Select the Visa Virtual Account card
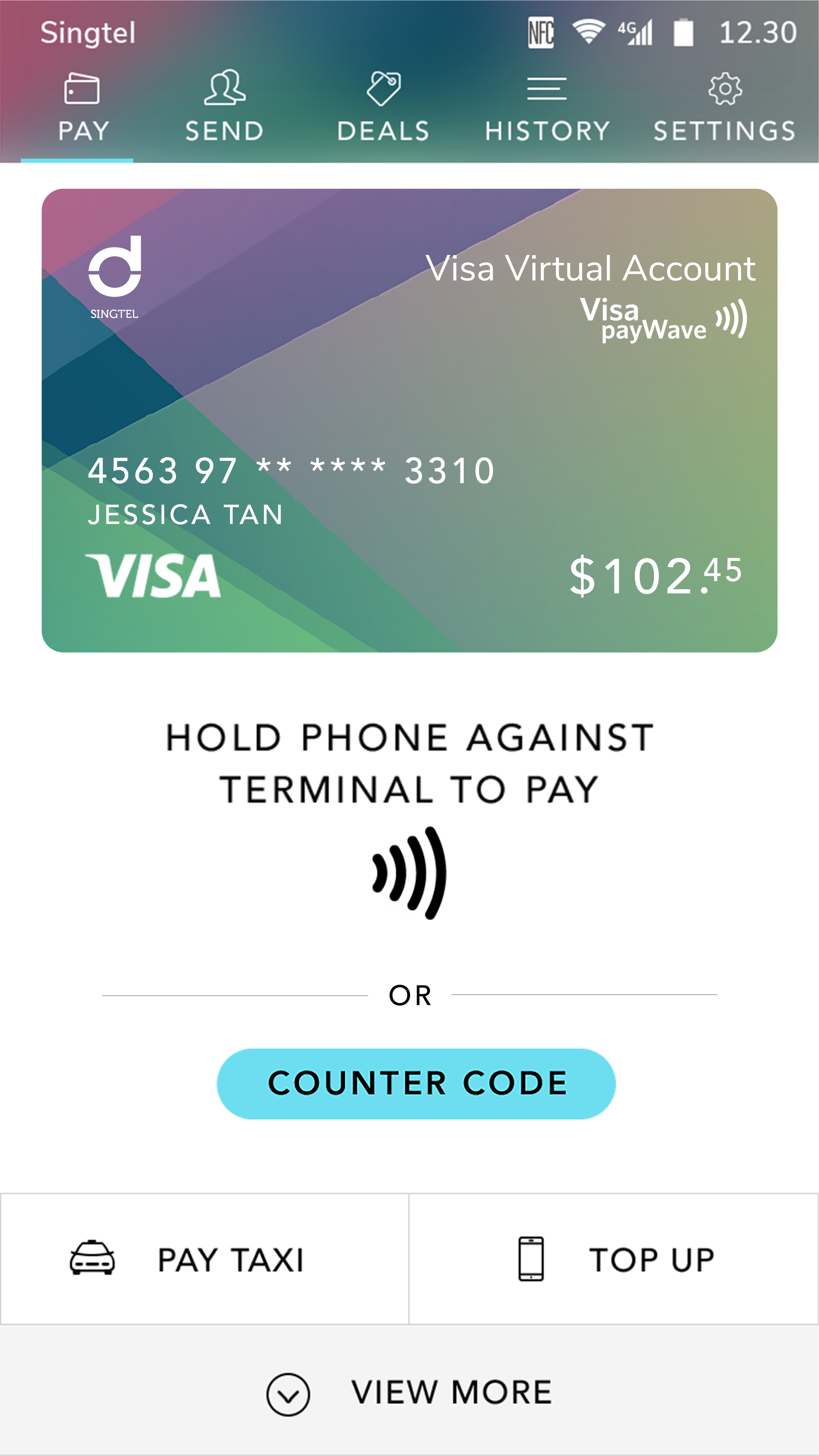This screenshot has height=1456, width=819. click(x=409, y=420)
